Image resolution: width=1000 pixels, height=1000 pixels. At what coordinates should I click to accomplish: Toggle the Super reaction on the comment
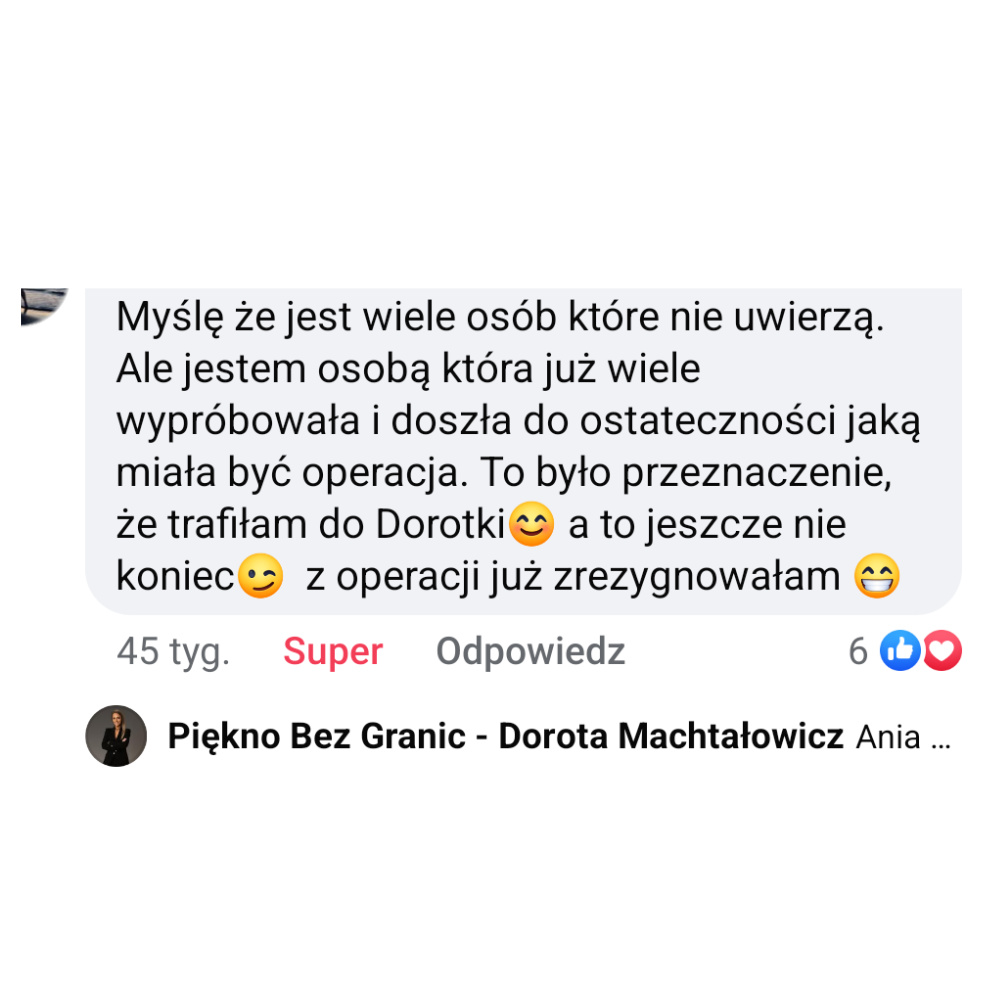pos(333,652)
